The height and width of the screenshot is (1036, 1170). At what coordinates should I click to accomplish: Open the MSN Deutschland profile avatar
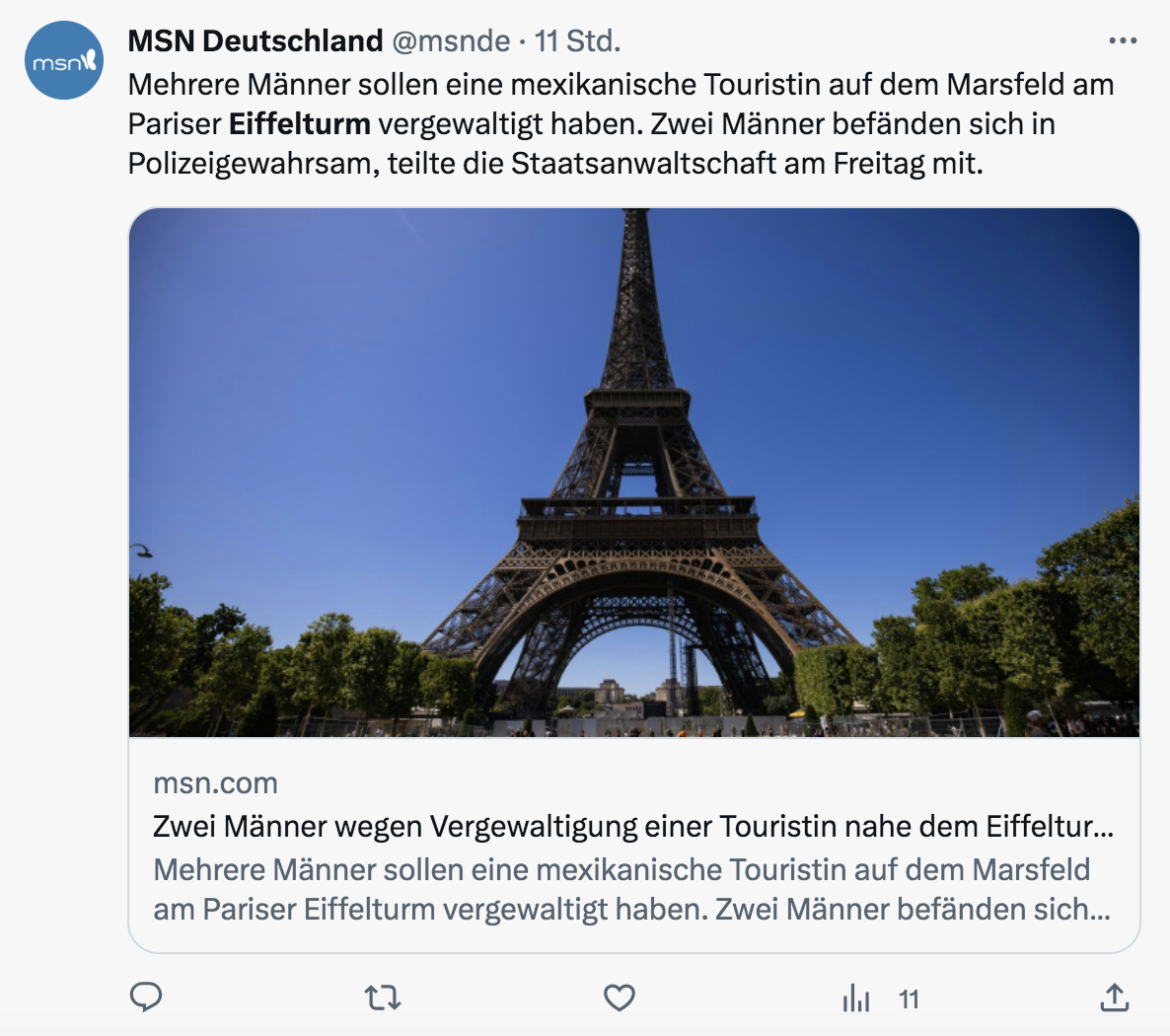pyautogui.click(x=64, y=60)
